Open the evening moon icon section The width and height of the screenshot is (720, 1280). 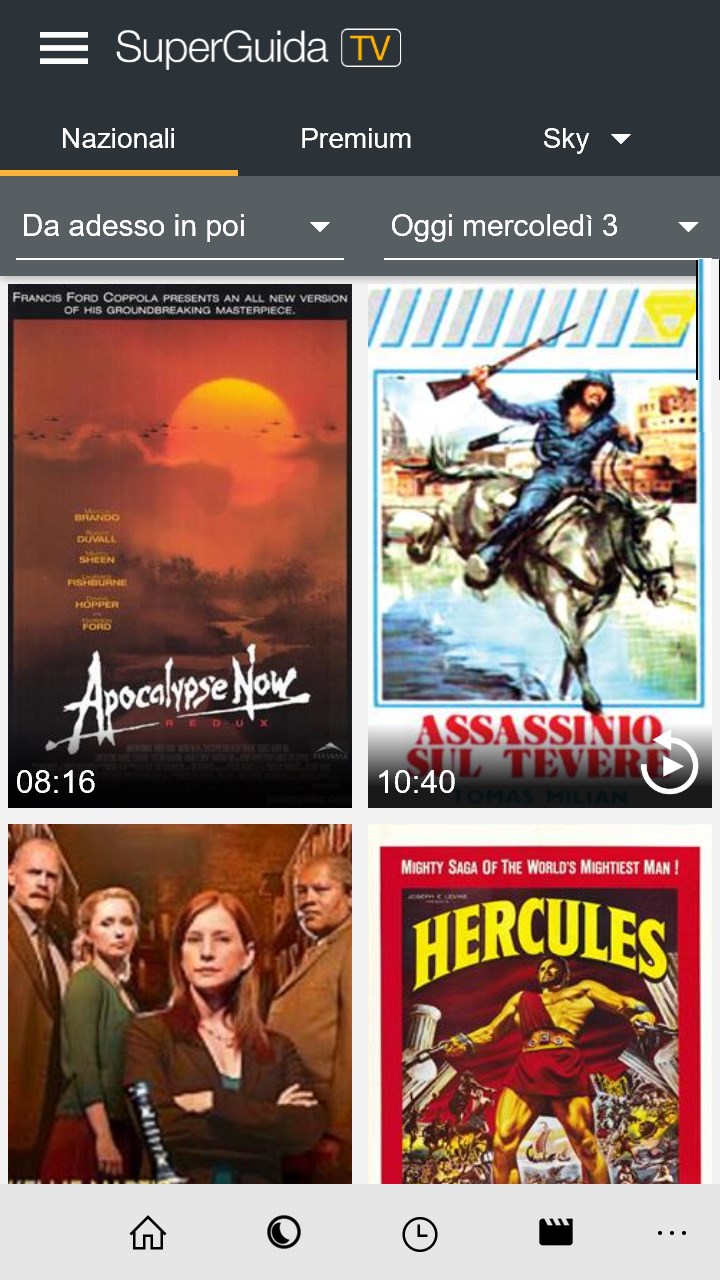284,1234
